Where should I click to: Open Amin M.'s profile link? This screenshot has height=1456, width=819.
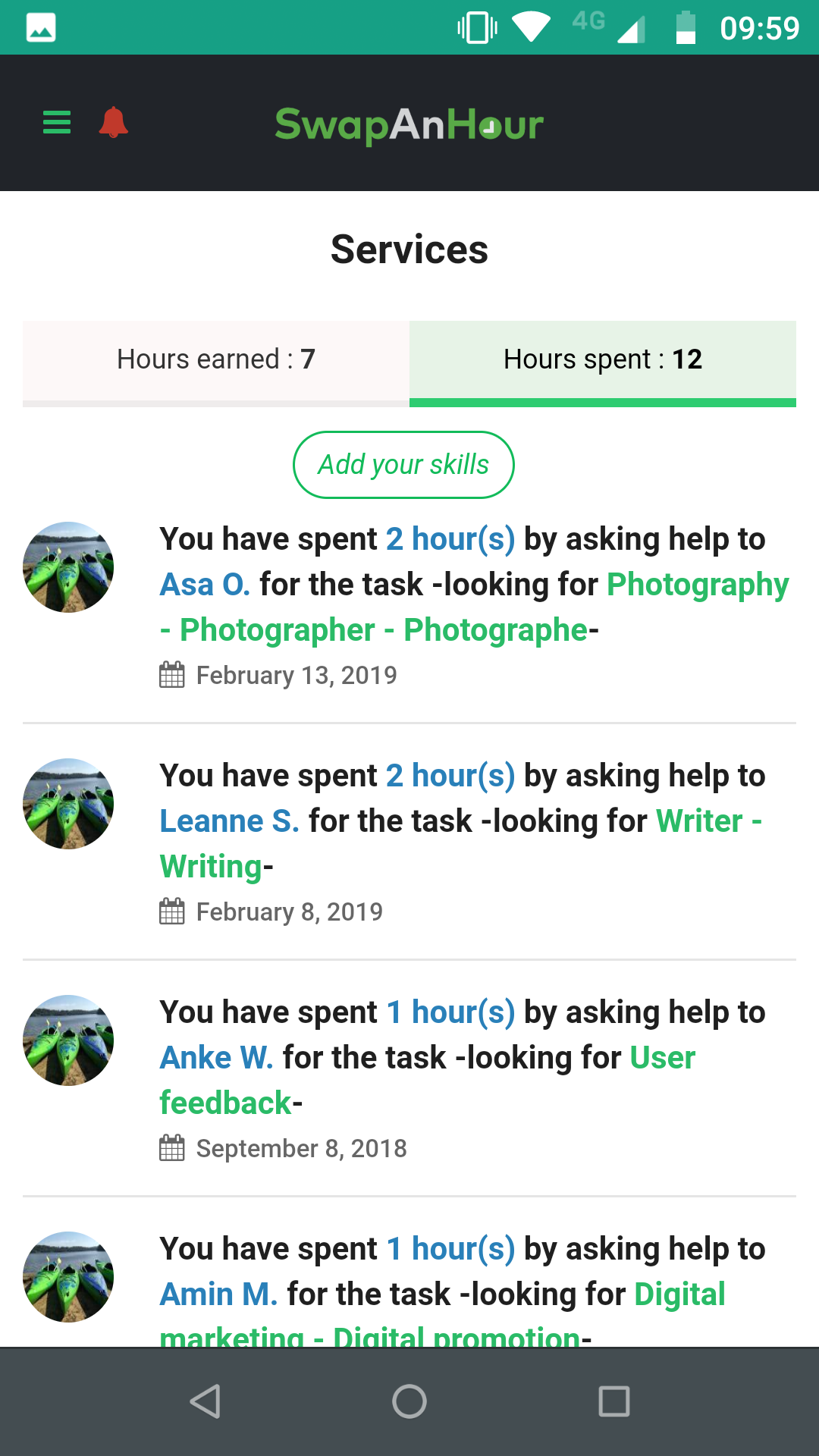(218, 1294)
